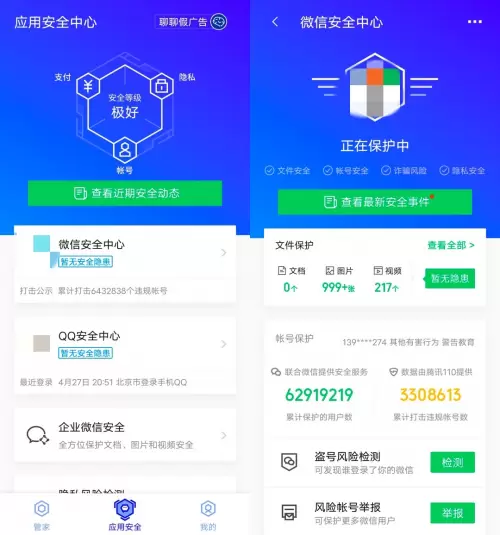Go back from 微信安全中心 page

click(x=275, y=22)
